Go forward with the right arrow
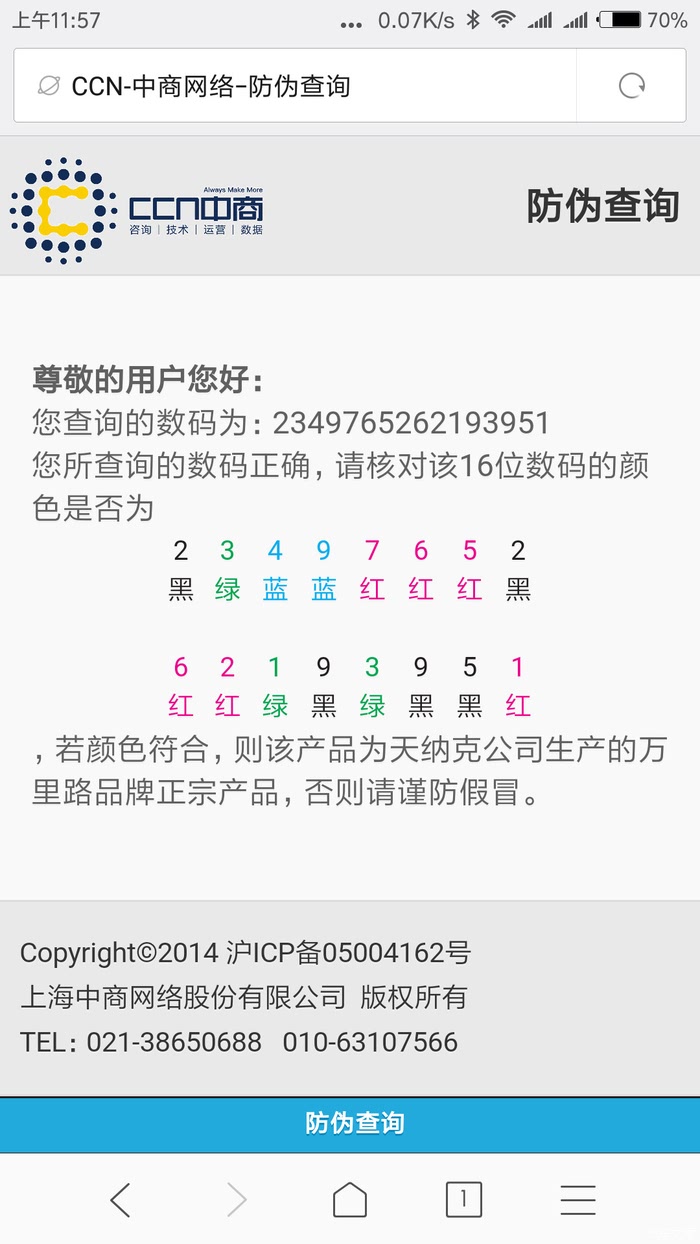The image size is (700, 1244). tap(236, 1199)
